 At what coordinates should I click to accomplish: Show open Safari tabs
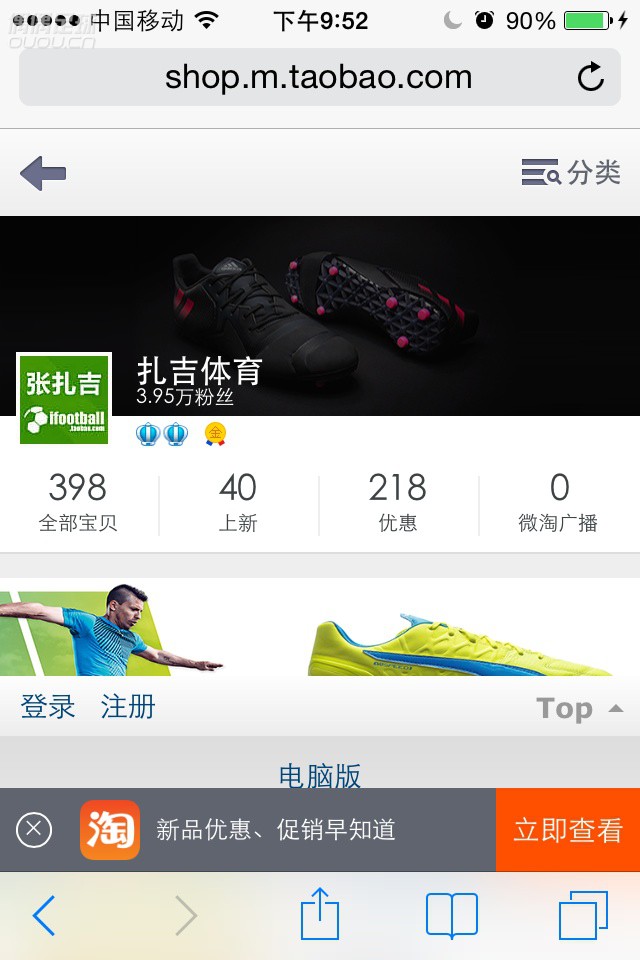[x=583, y=915]
